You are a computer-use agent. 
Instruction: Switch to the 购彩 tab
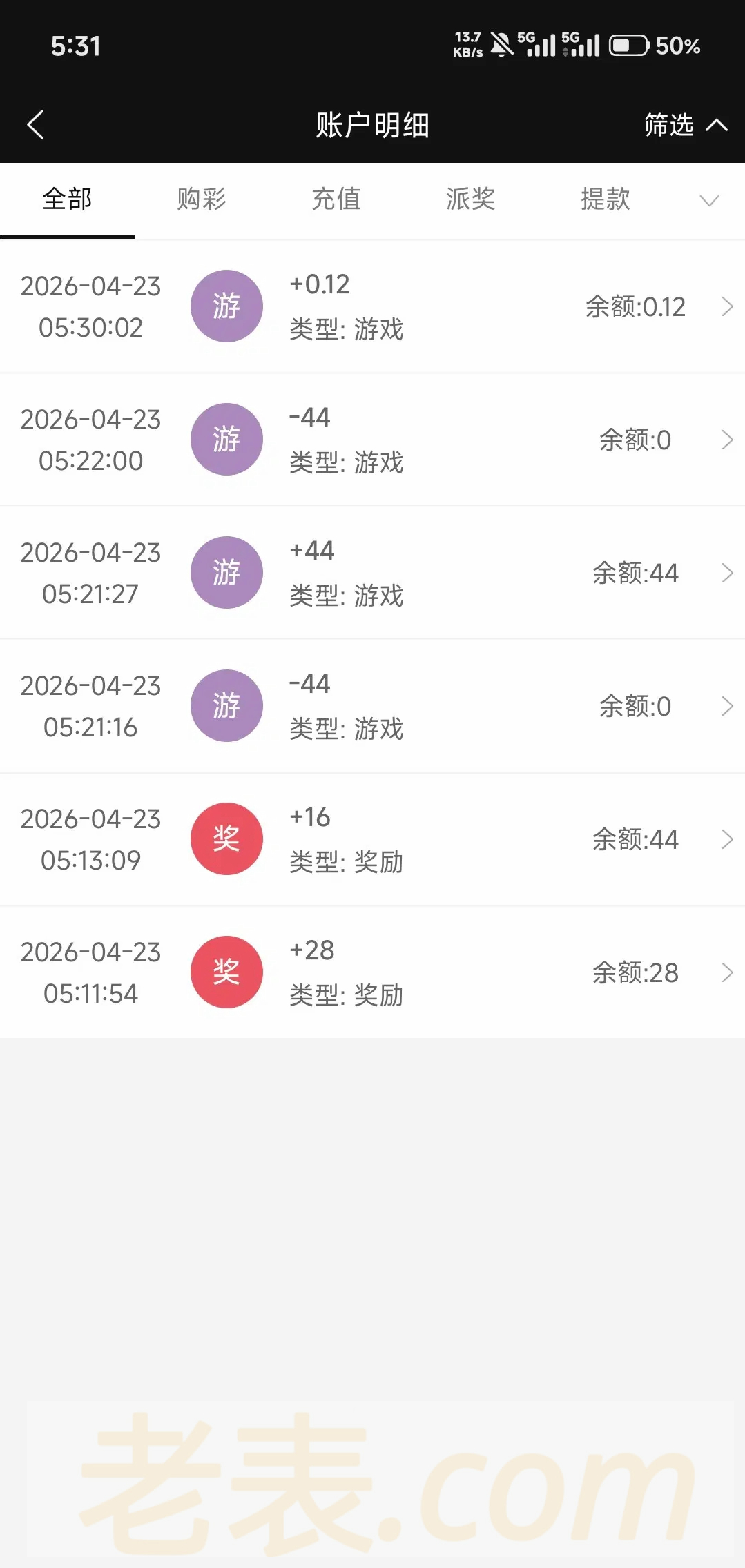(202, 199)
